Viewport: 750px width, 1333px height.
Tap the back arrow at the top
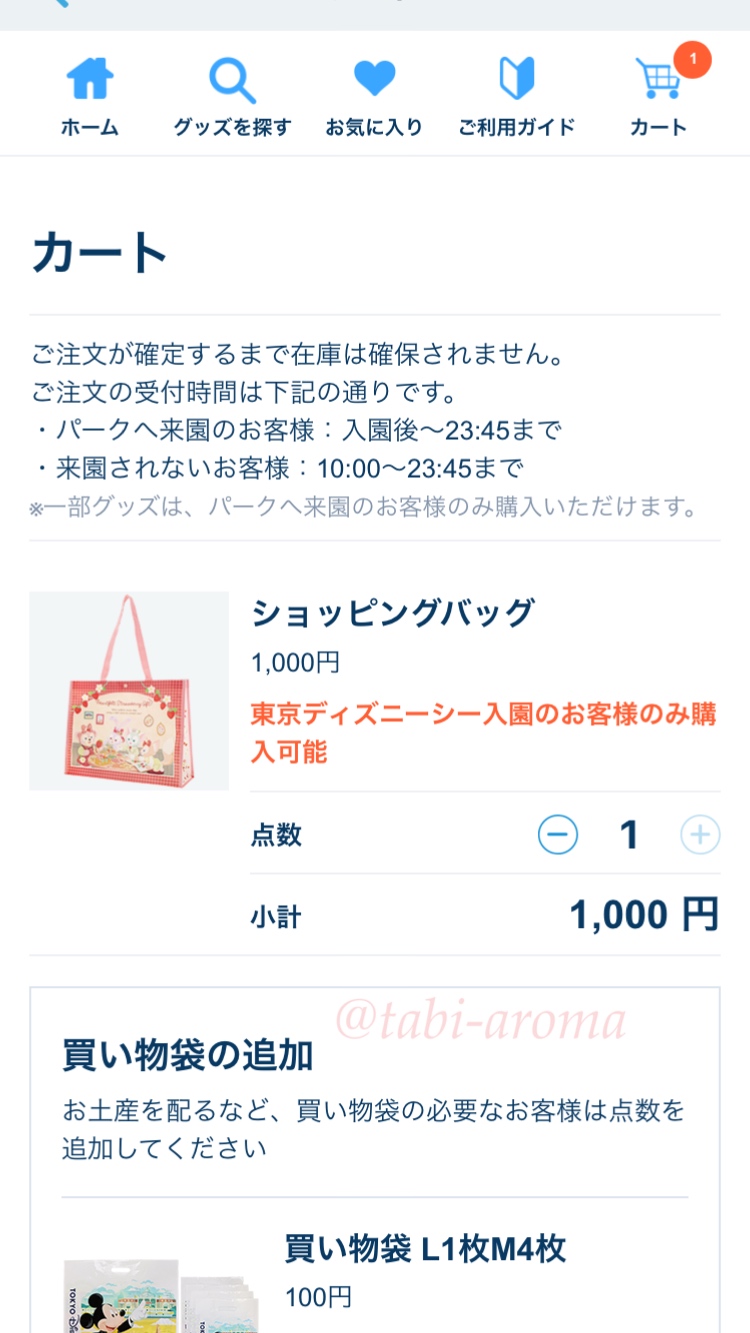[60, 5]
